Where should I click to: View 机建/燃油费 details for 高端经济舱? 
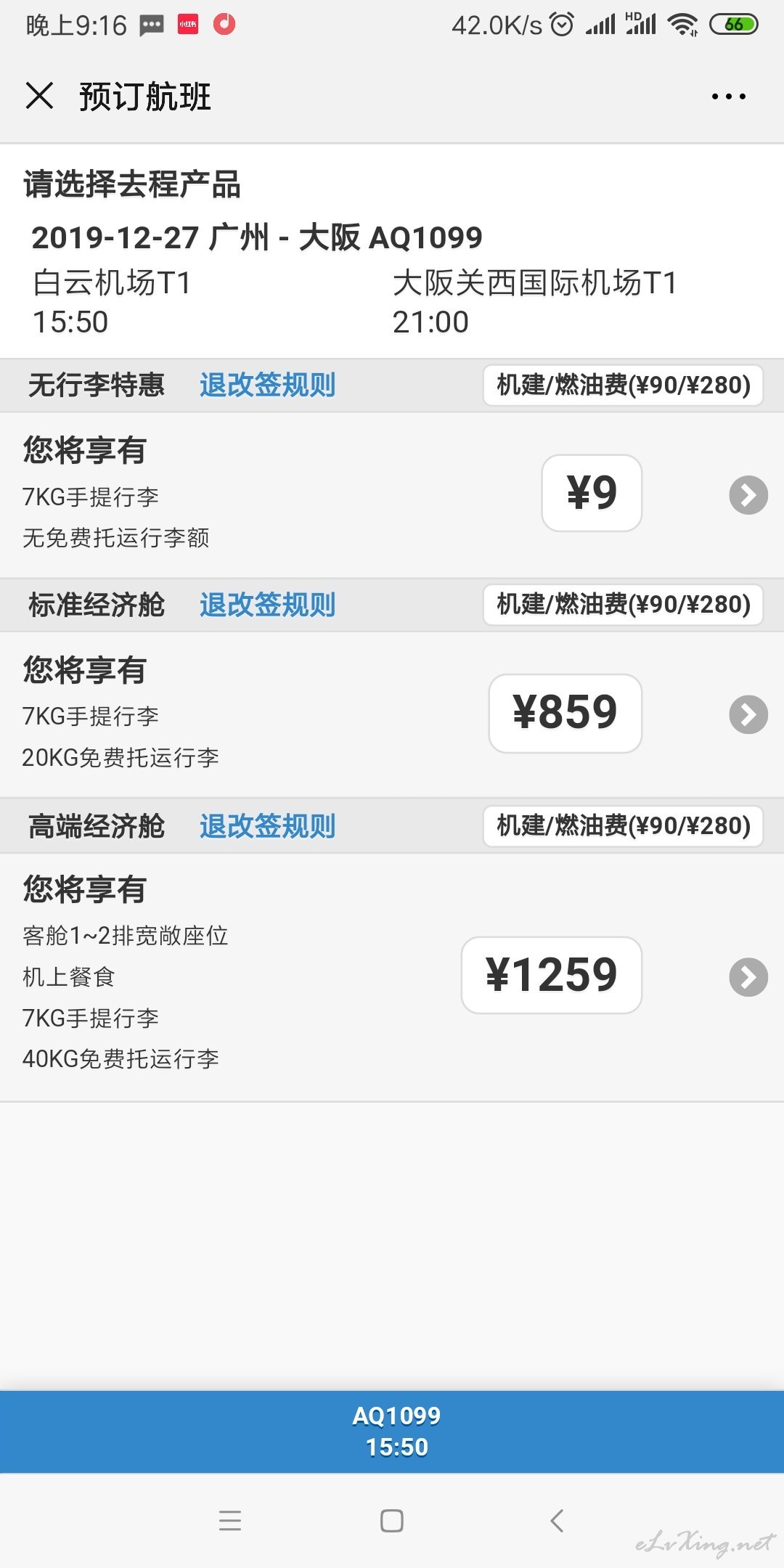623,825
